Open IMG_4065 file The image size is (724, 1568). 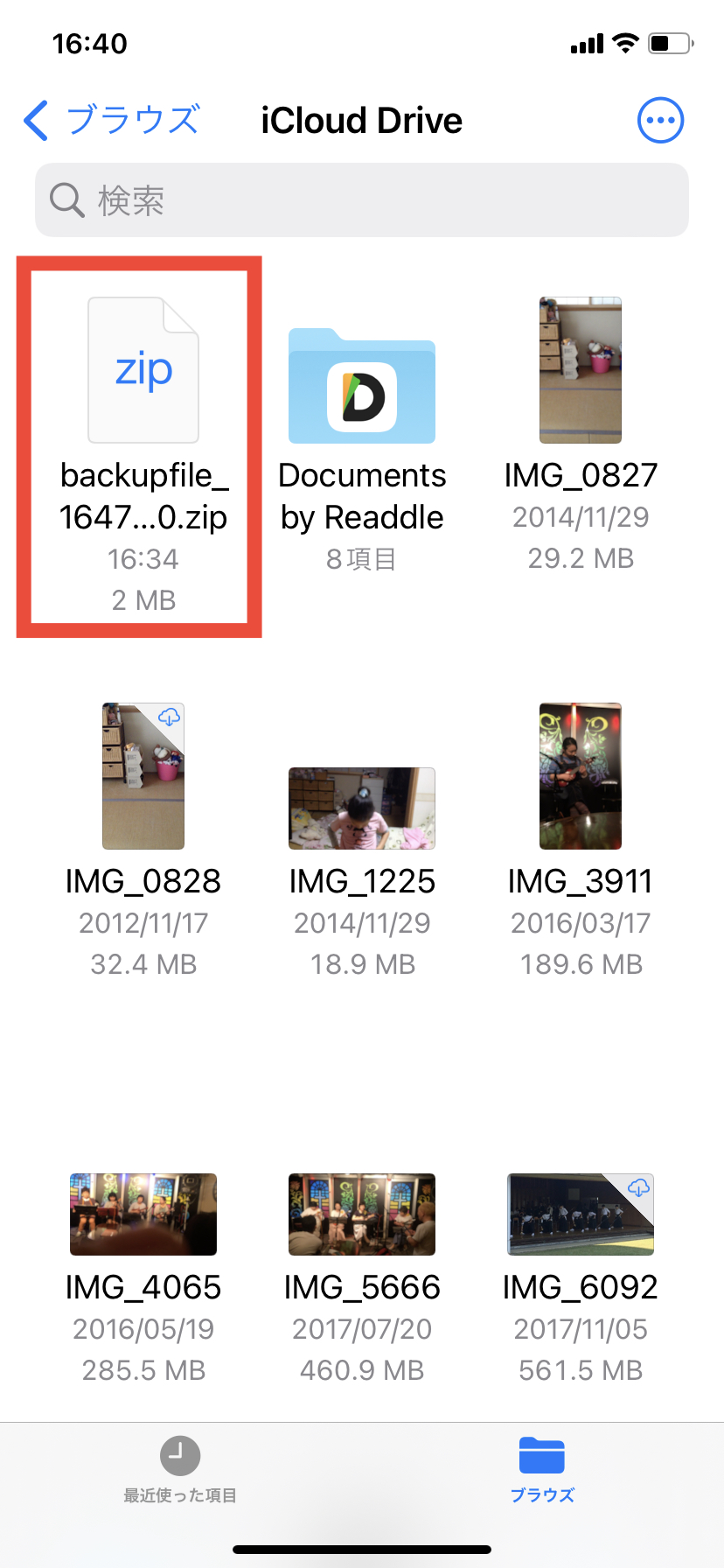coord(143,1214)
